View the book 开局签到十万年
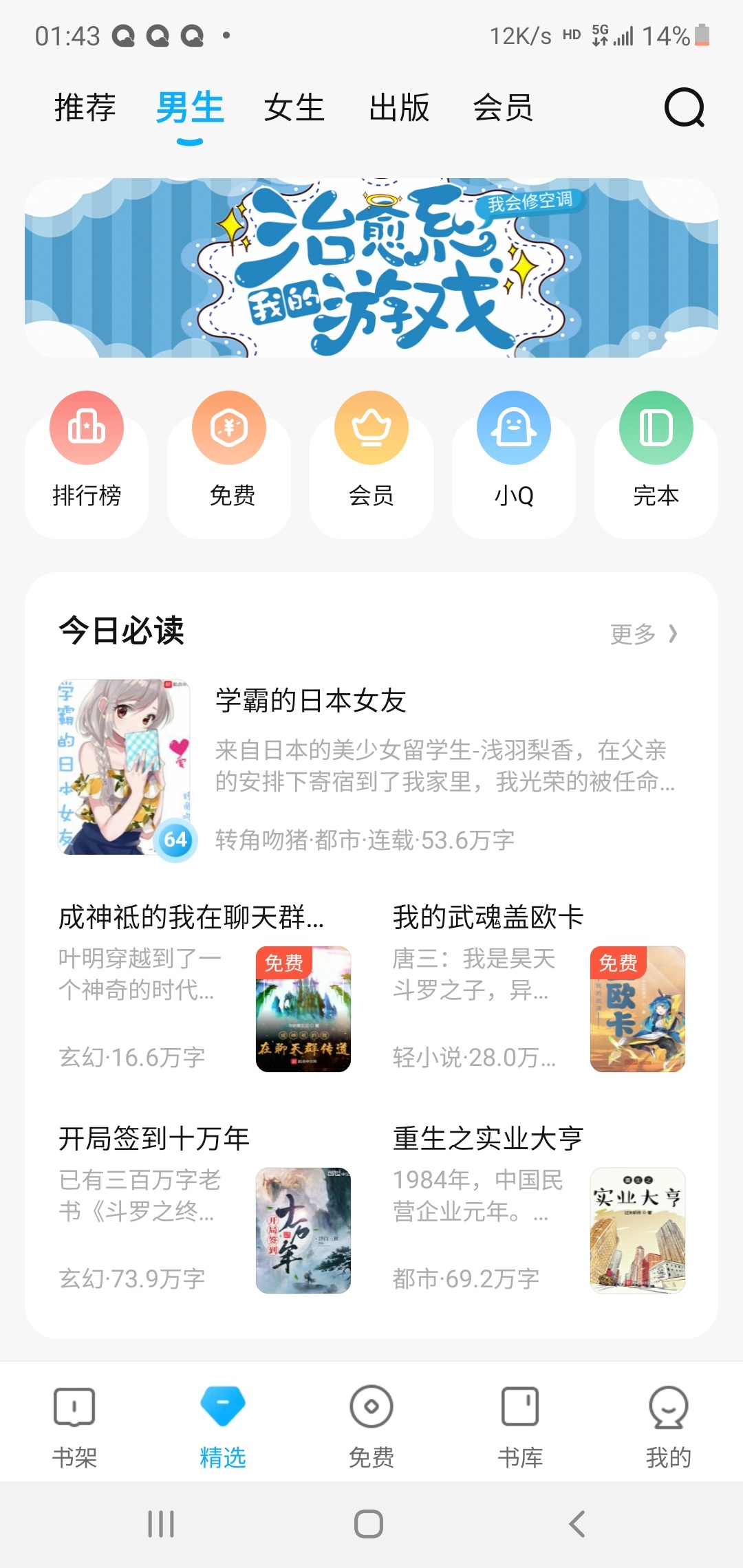Screen dimensions: 743x1568 (154, 1139)
